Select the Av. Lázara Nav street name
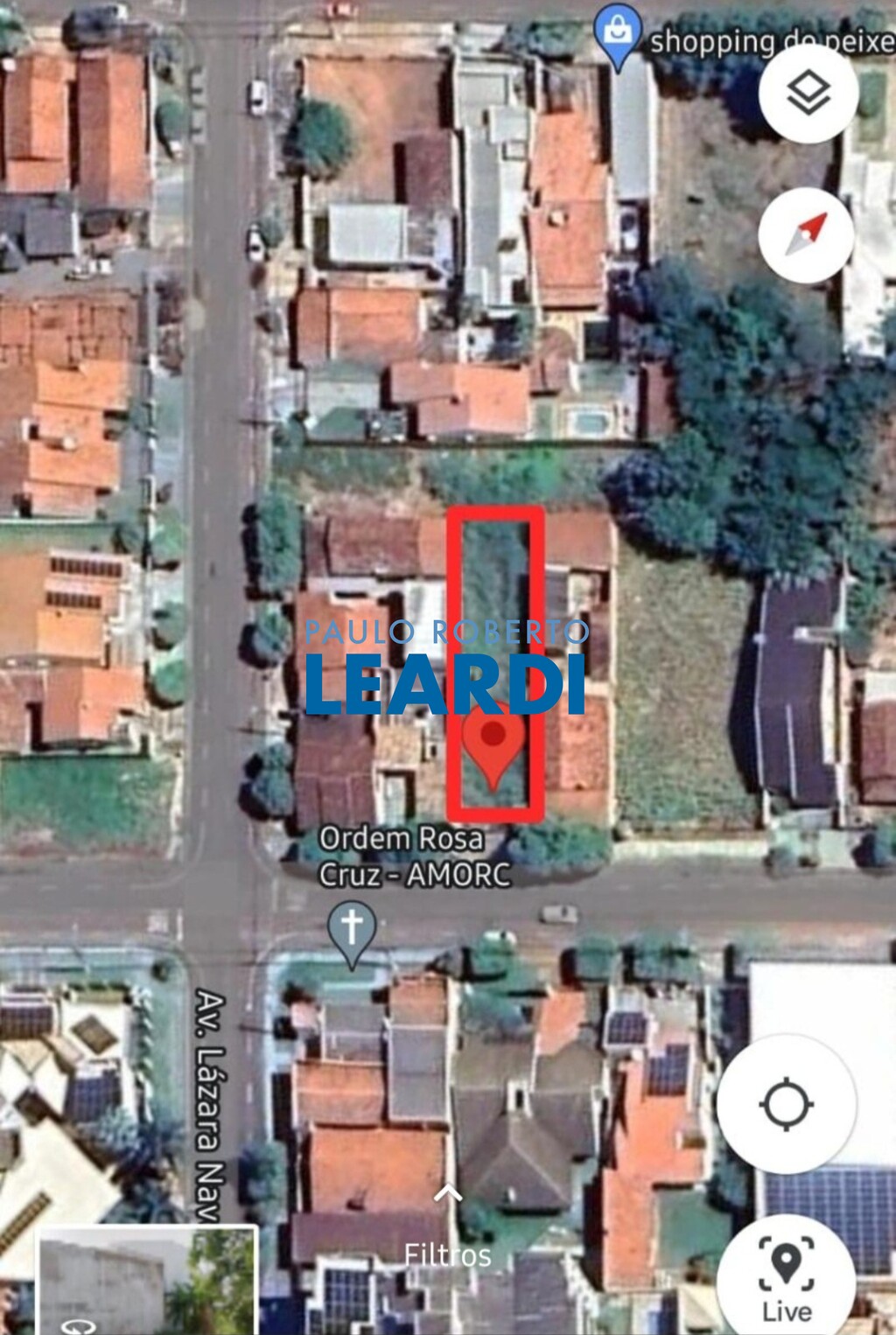 [207, 1101]
